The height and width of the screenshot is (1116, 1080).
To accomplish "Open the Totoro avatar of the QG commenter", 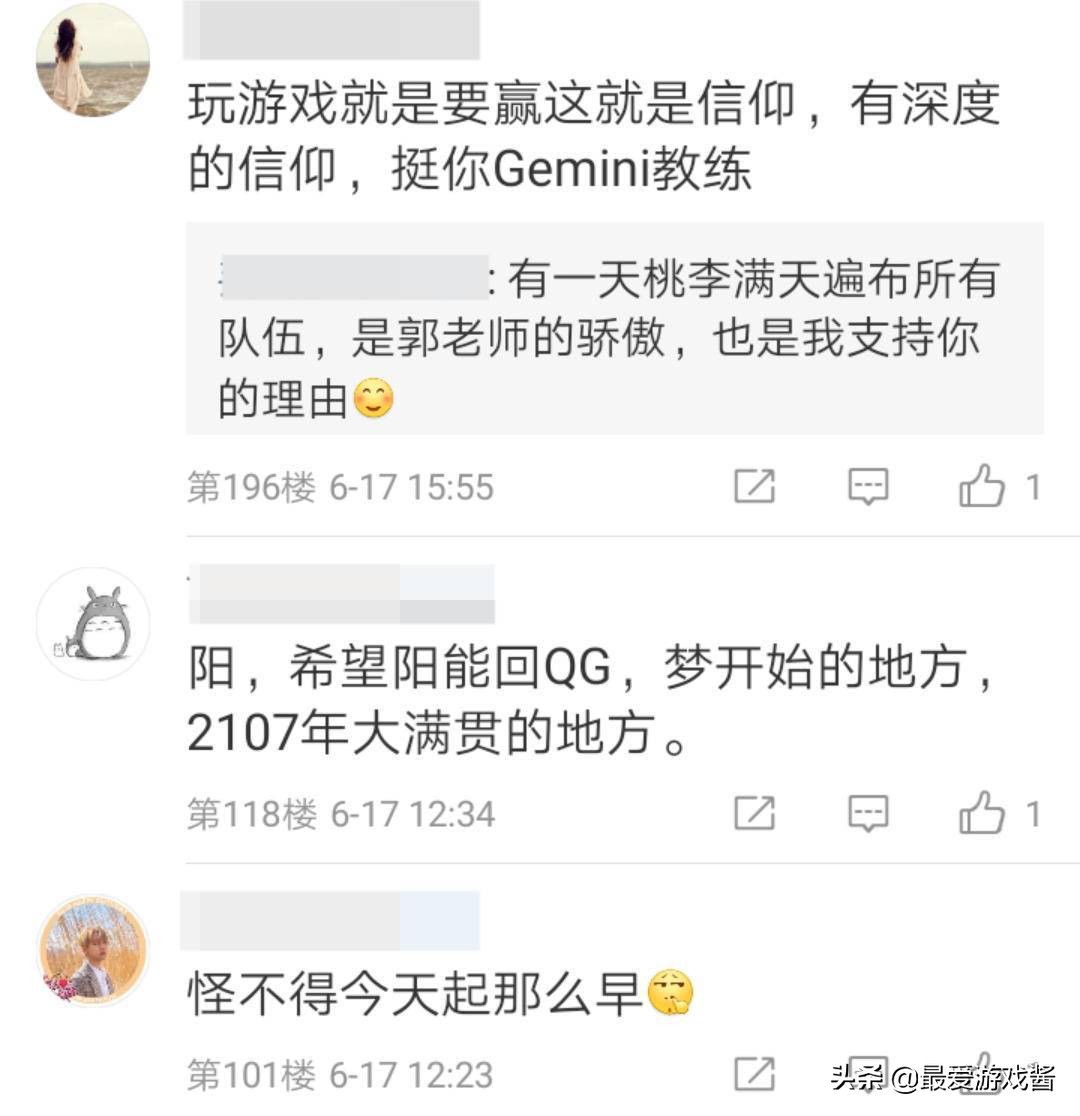I will click(x=92, y=622).
